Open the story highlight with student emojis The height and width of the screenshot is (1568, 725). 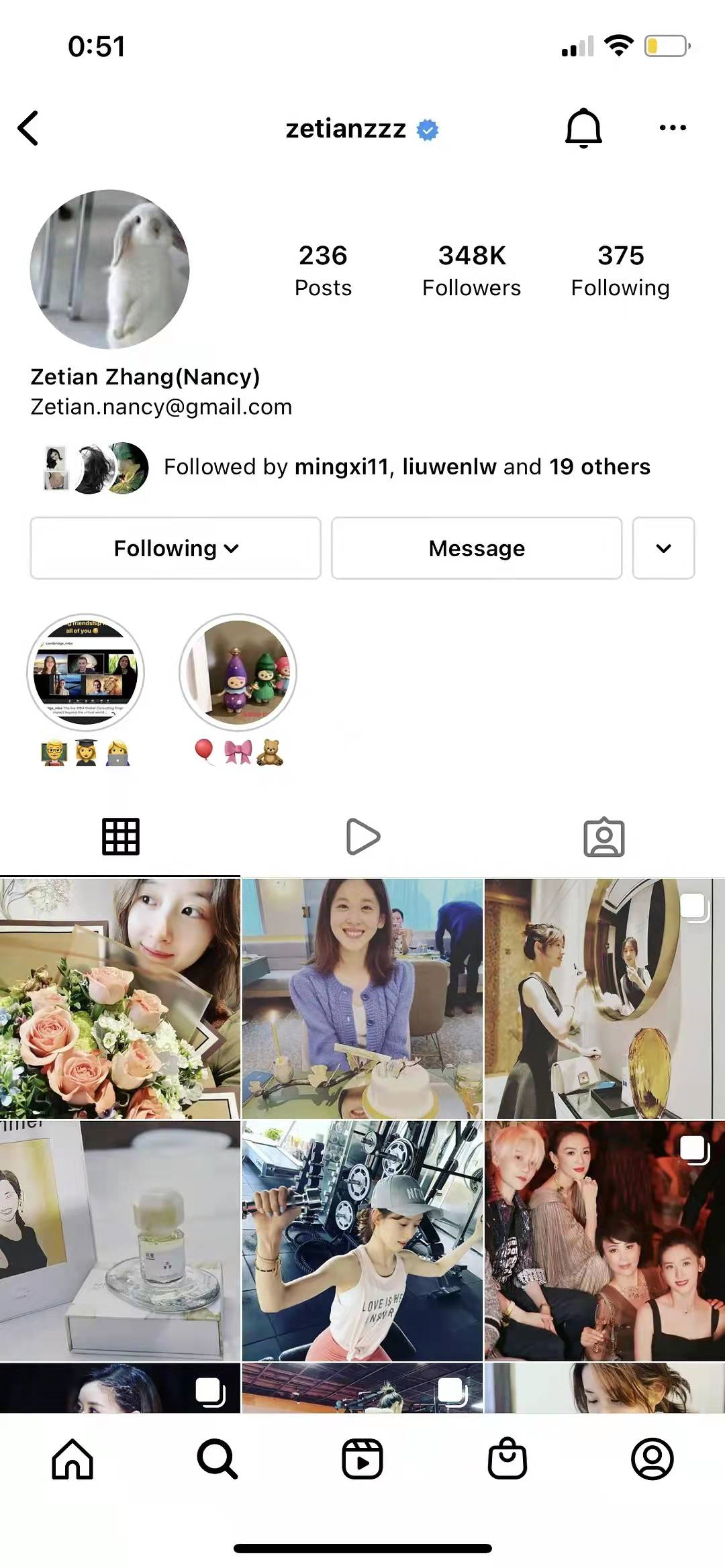pyautogui.click(x=85, y=672)
